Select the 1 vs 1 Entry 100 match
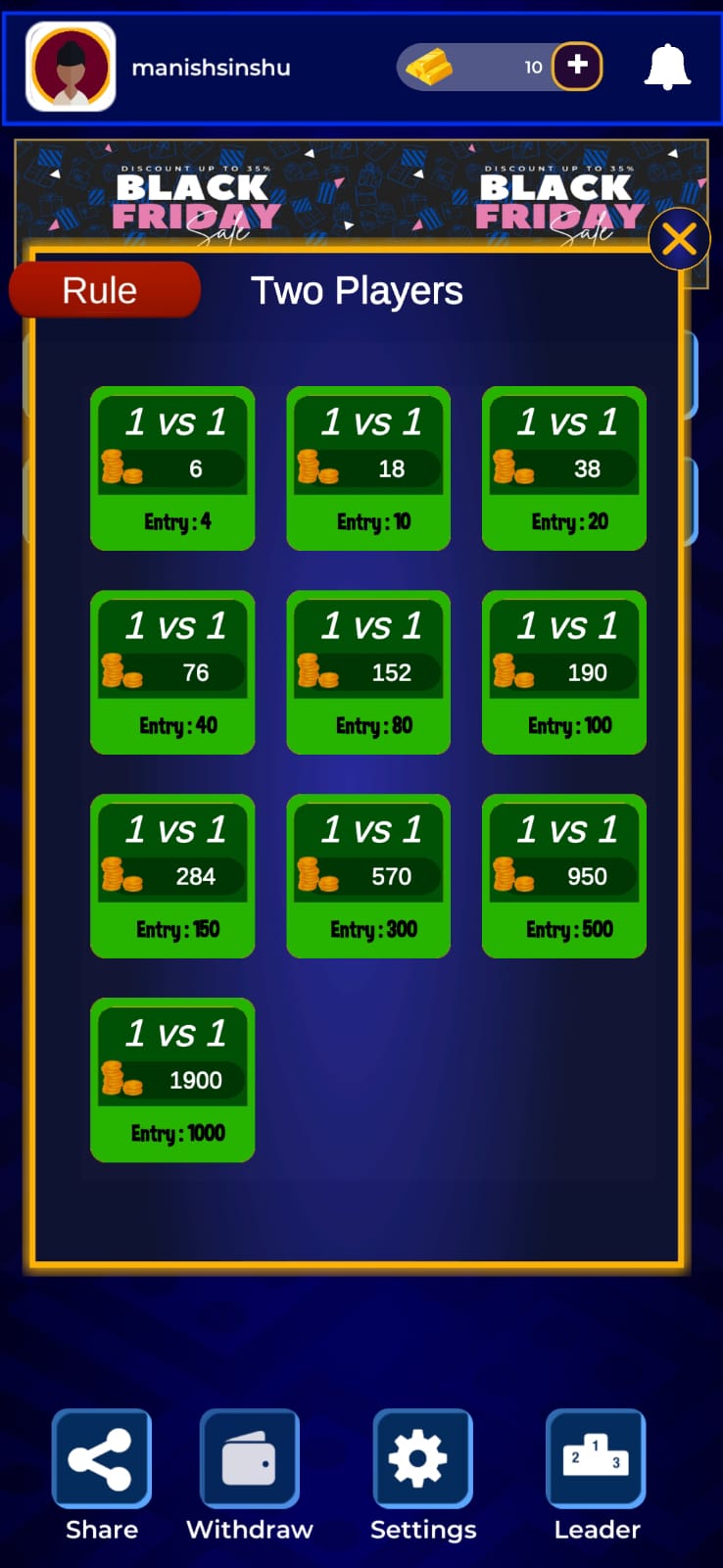The width and height of the screenshot is (723, 1568). (564, 672)
